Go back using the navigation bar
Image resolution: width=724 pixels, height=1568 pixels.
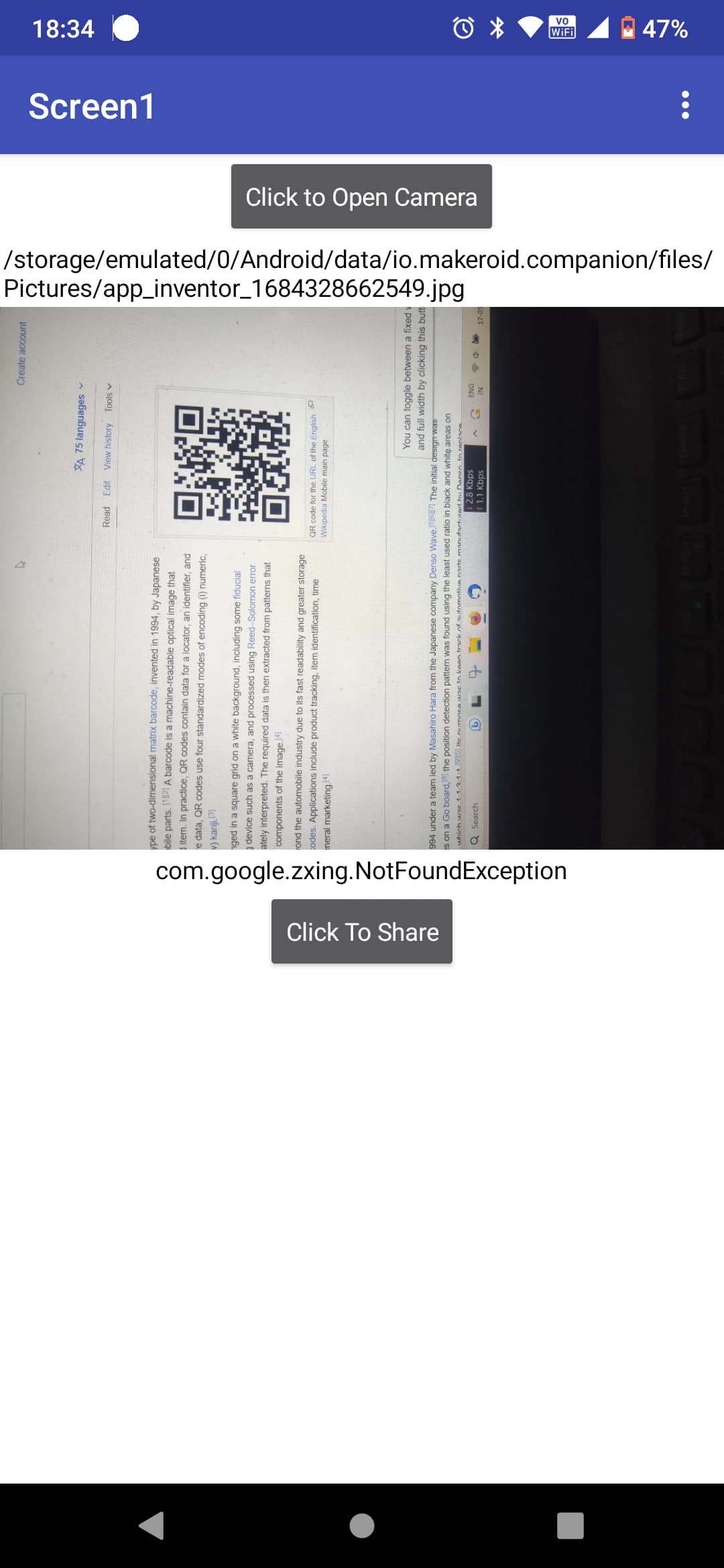[152, 1526]
